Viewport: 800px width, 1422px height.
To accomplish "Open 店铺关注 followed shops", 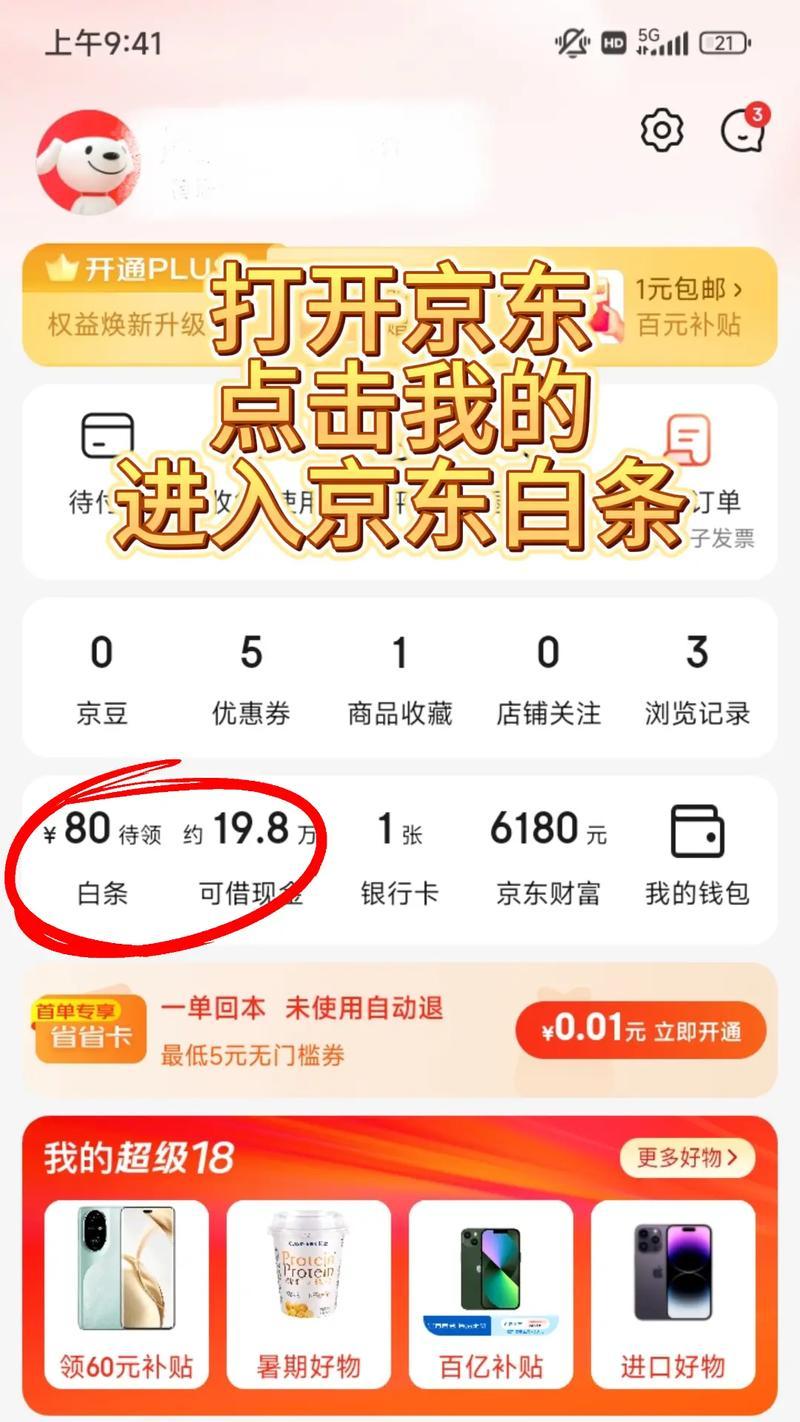I will coord(548,680).
